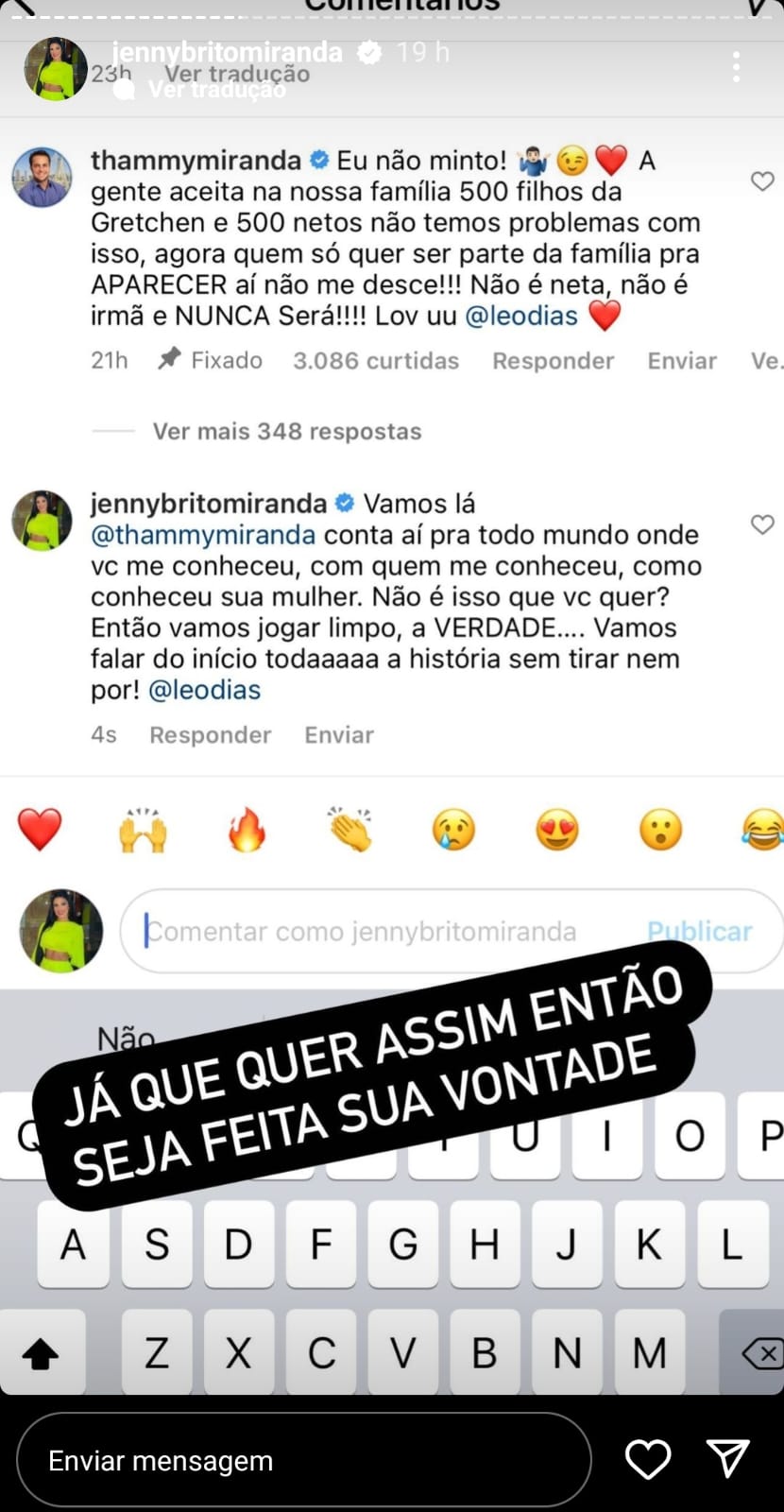The height and width of the screenshot is (1512, 784).
Task: View 3.086 curtidas on the comment
Action: coord(376,360)
